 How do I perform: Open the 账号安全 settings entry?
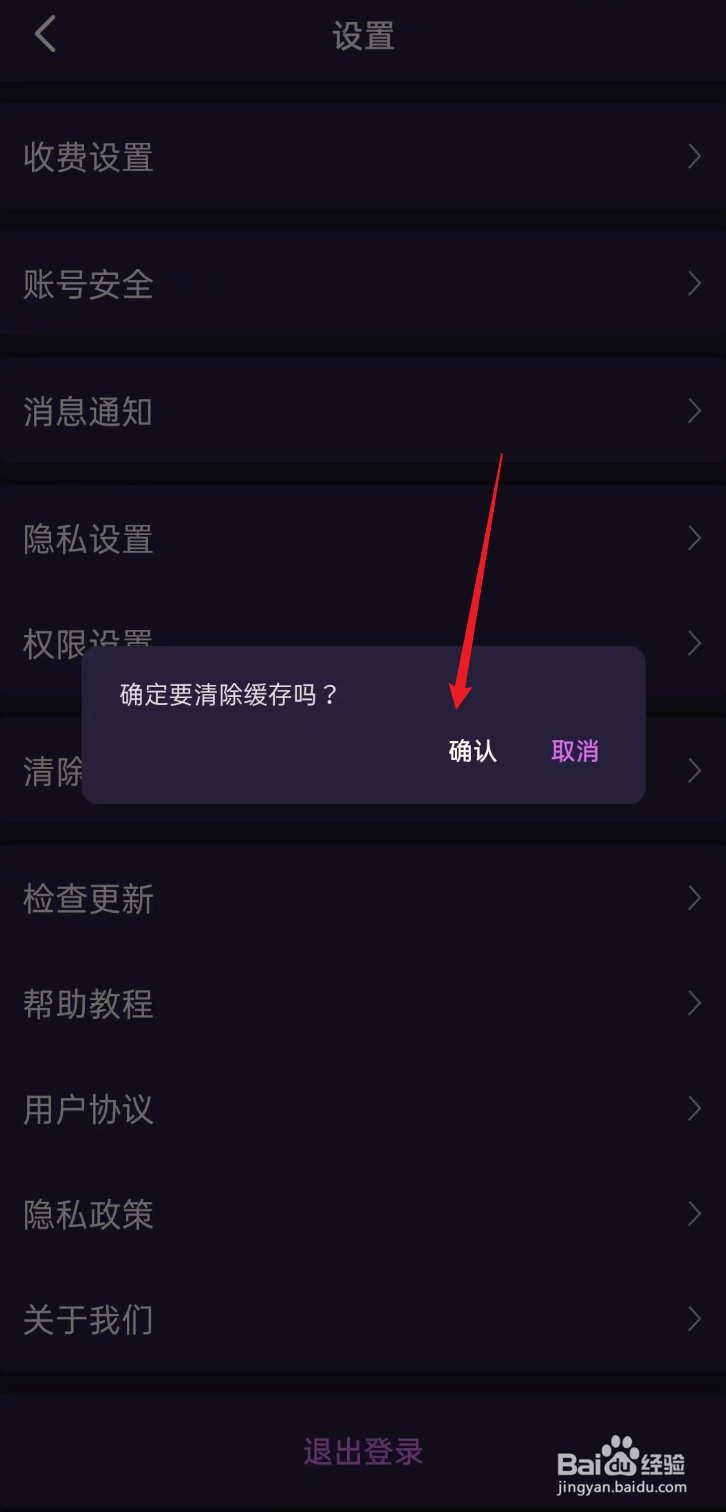(88, 284)
